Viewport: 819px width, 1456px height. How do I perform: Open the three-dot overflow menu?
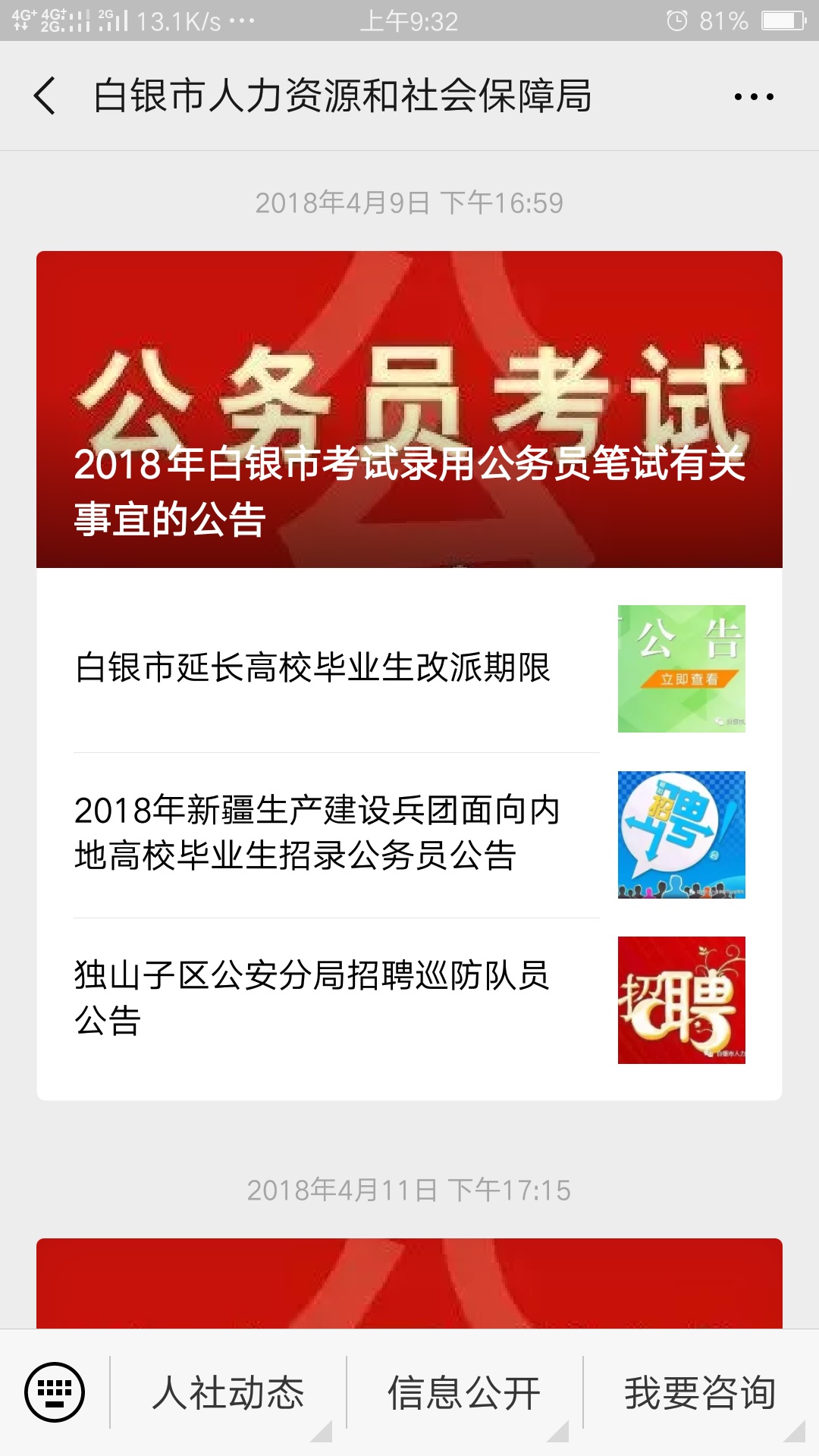754,97
